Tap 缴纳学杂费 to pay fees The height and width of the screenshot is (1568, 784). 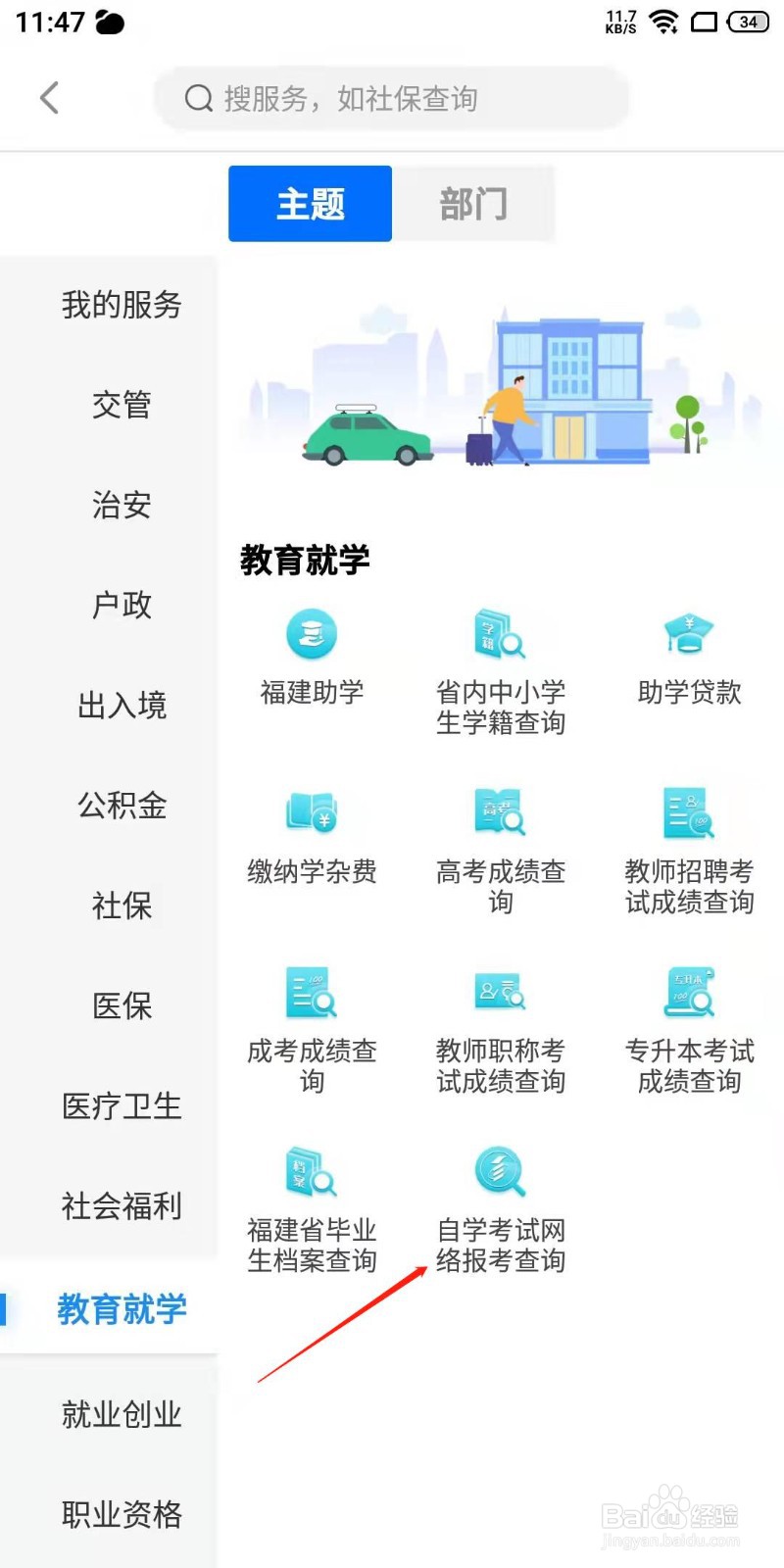[312, 836]
